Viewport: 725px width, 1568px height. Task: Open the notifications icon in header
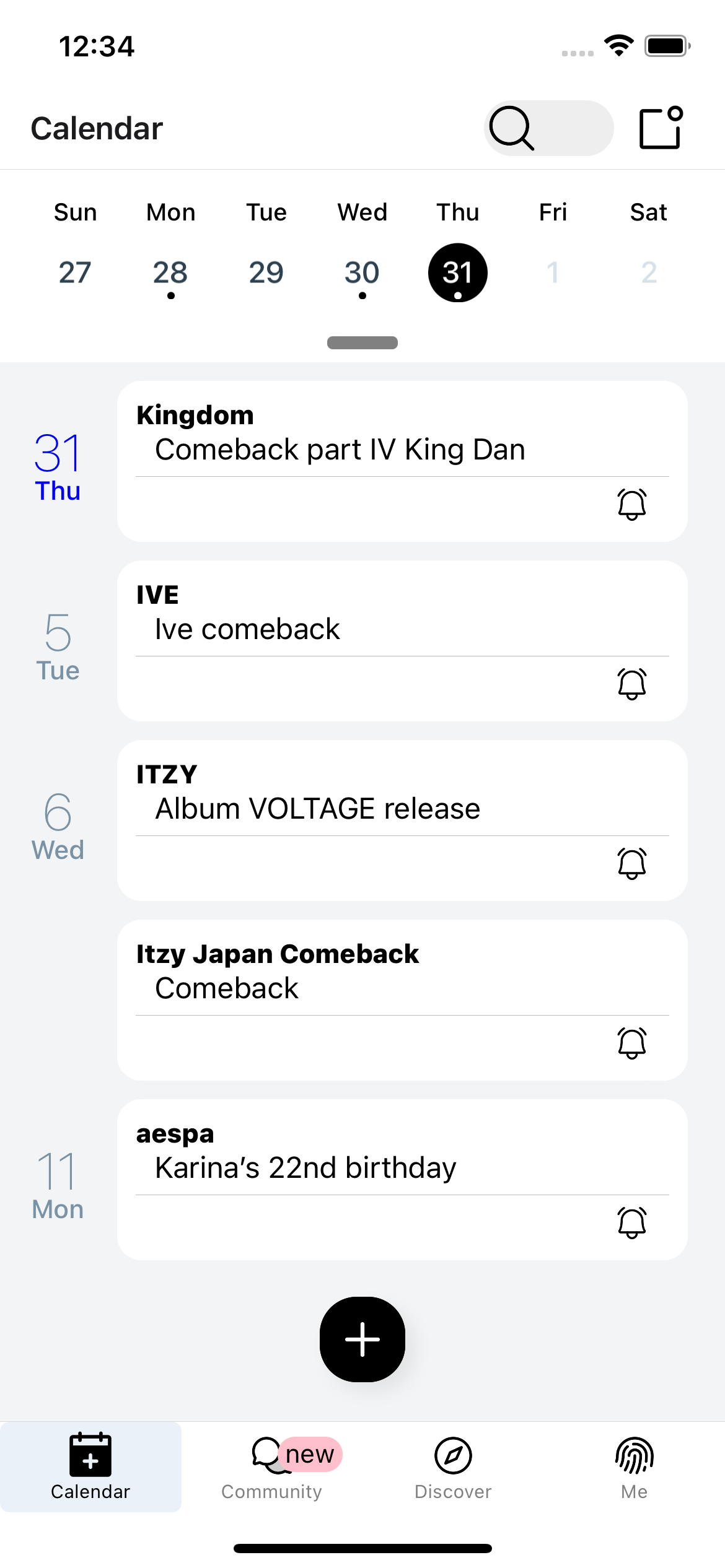point(661,128)
